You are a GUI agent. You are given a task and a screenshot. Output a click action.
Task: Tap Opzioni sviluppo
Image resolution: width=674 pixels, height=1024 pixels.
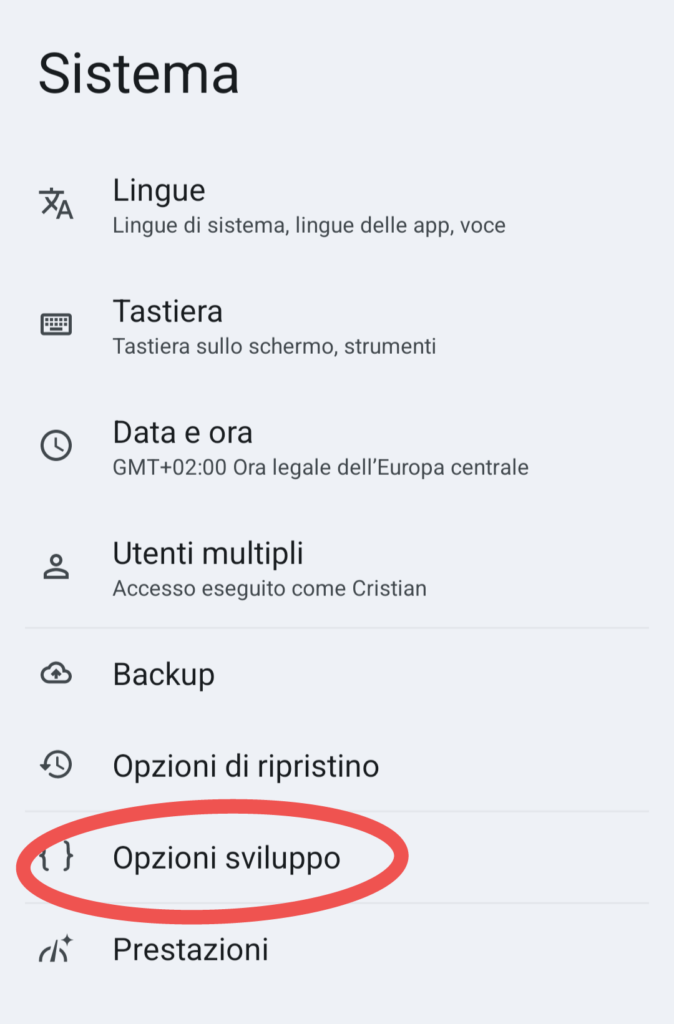tap(226, 858)
